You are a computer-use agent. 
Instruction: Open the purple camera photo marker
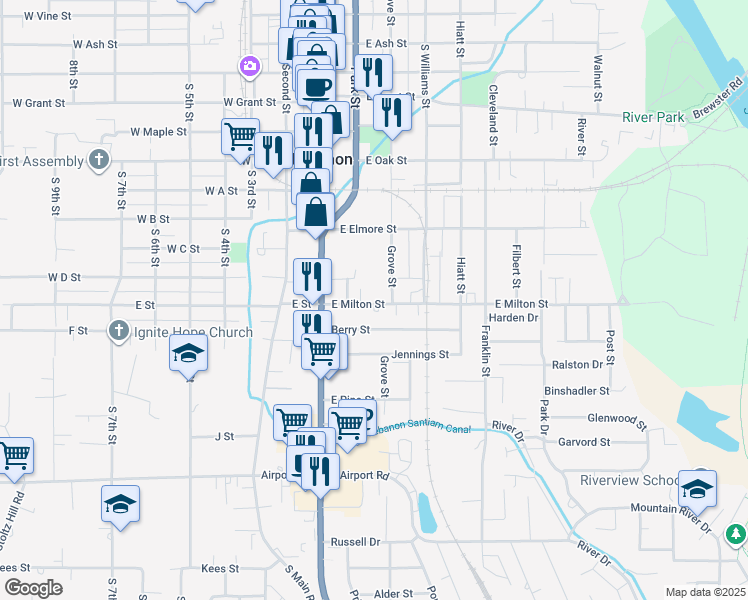(249, 67)
